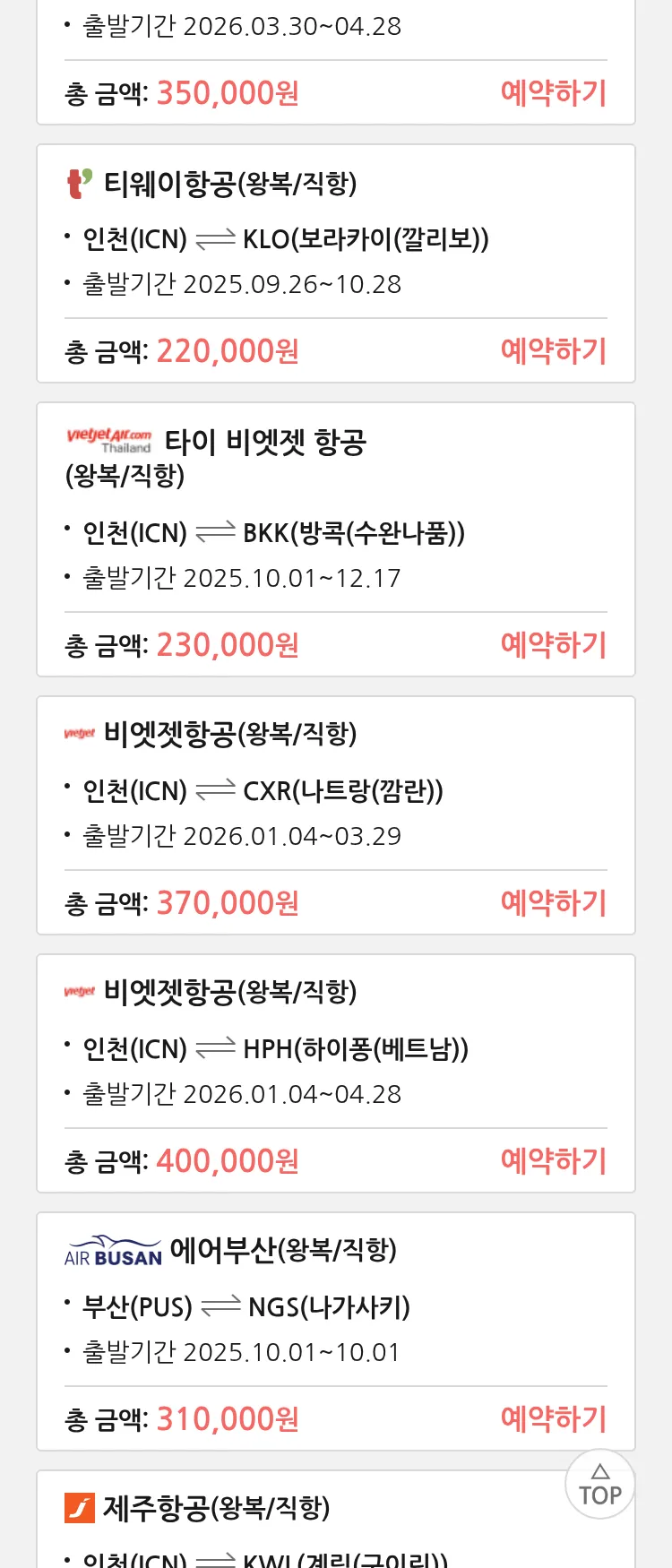Reserve the 에어부산 NGS 나가사키 flight
The image size is (672, 1568).
pyautogui.click(x=553, y=1419)
